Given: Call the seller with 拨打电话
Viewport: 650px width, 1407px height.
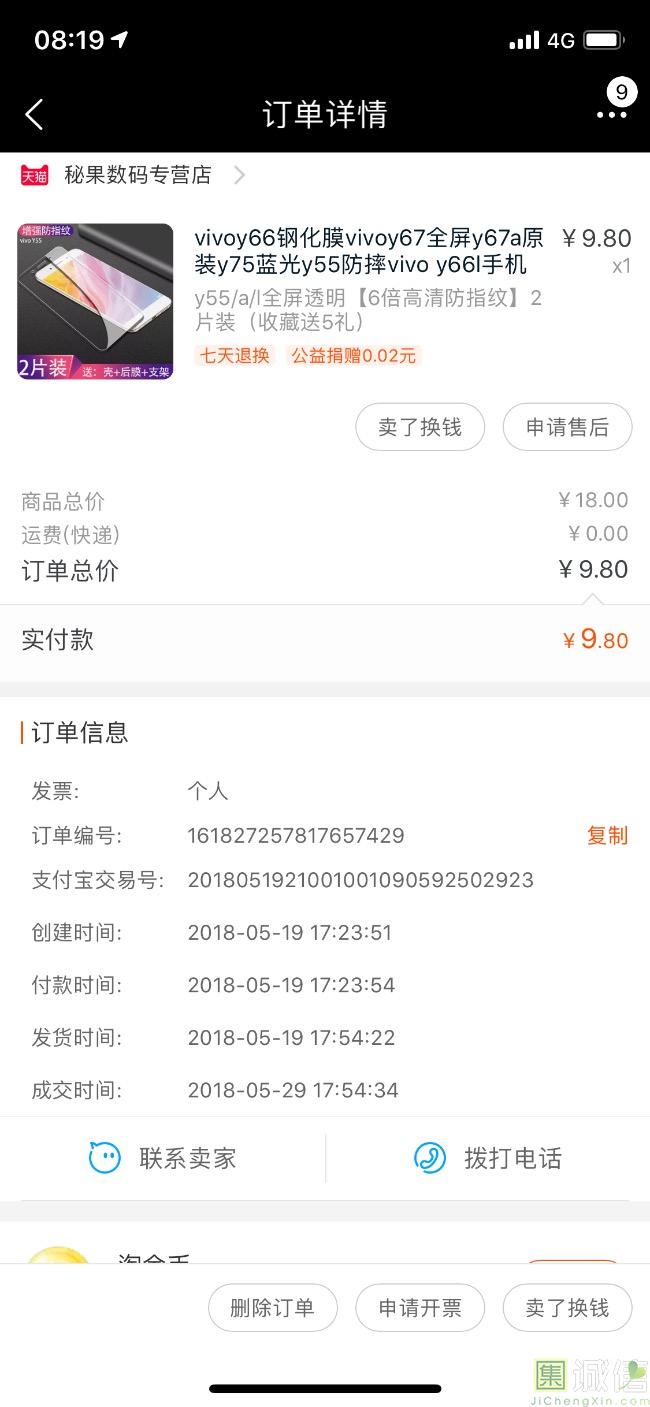Looking at the screenshot, I should point(488,1158).
